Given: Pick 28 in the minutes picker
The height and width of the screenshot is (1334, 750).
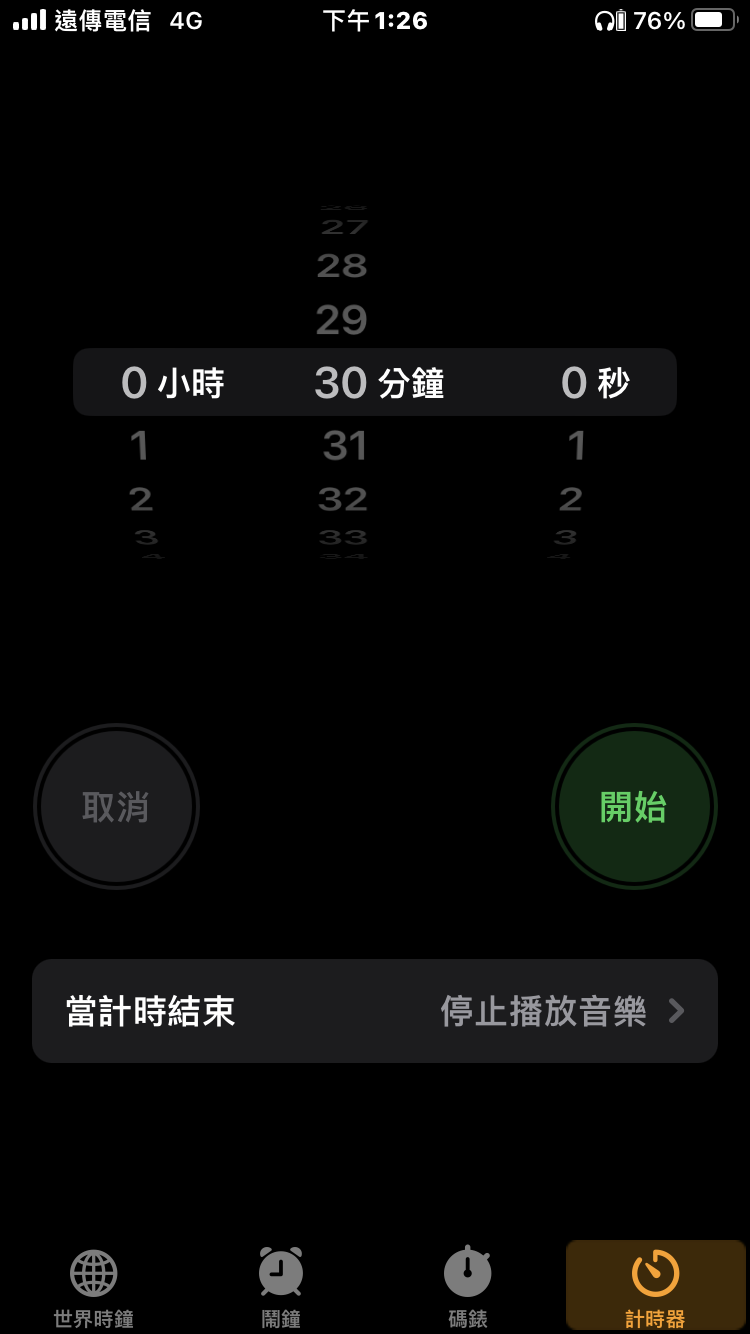Looking at the screenshot, I should [342, 266].
